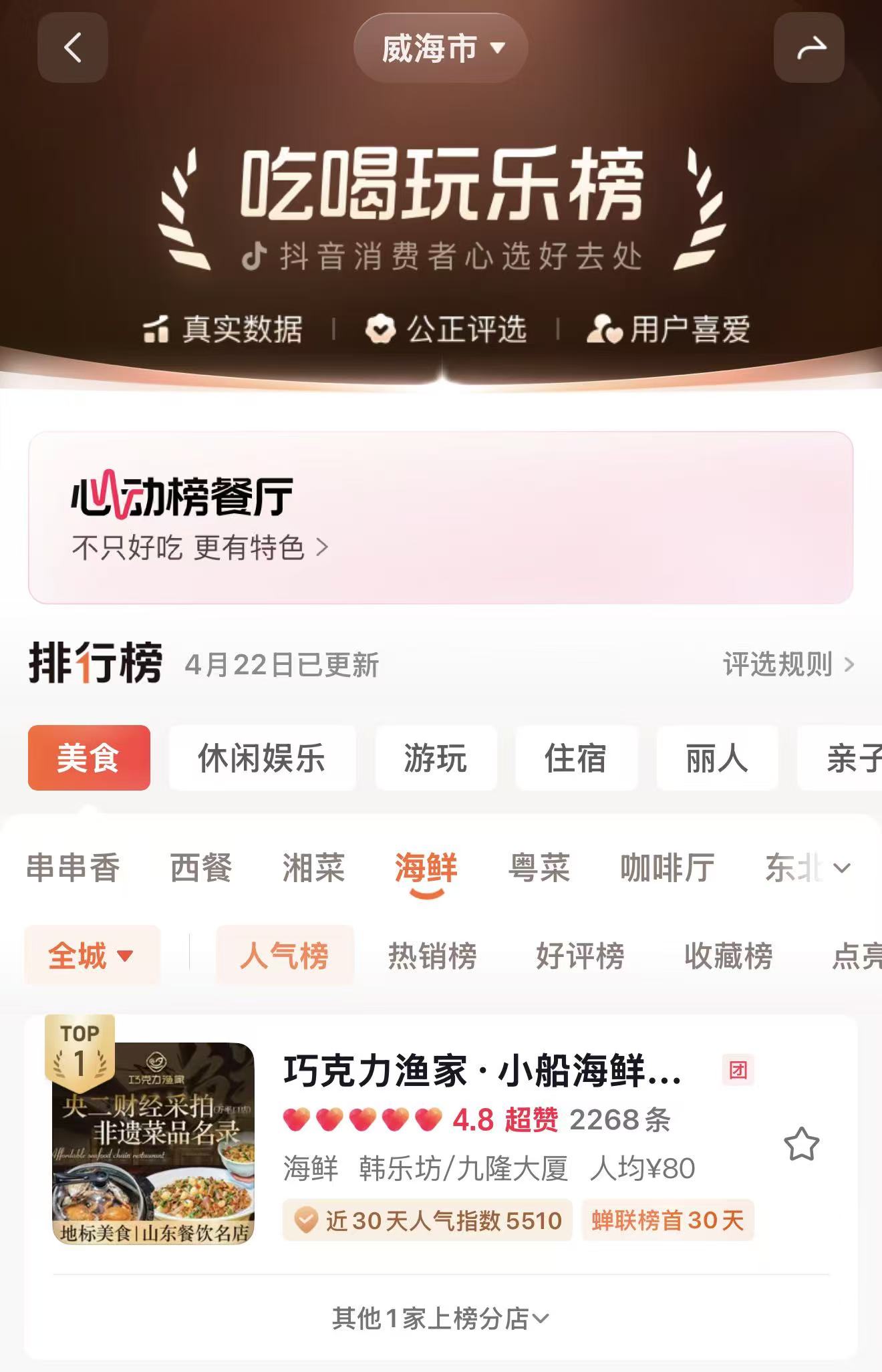This screenshot has width=882, height=1372.
Task: Open the 全城 area dropdown
Action: [92, 955]
